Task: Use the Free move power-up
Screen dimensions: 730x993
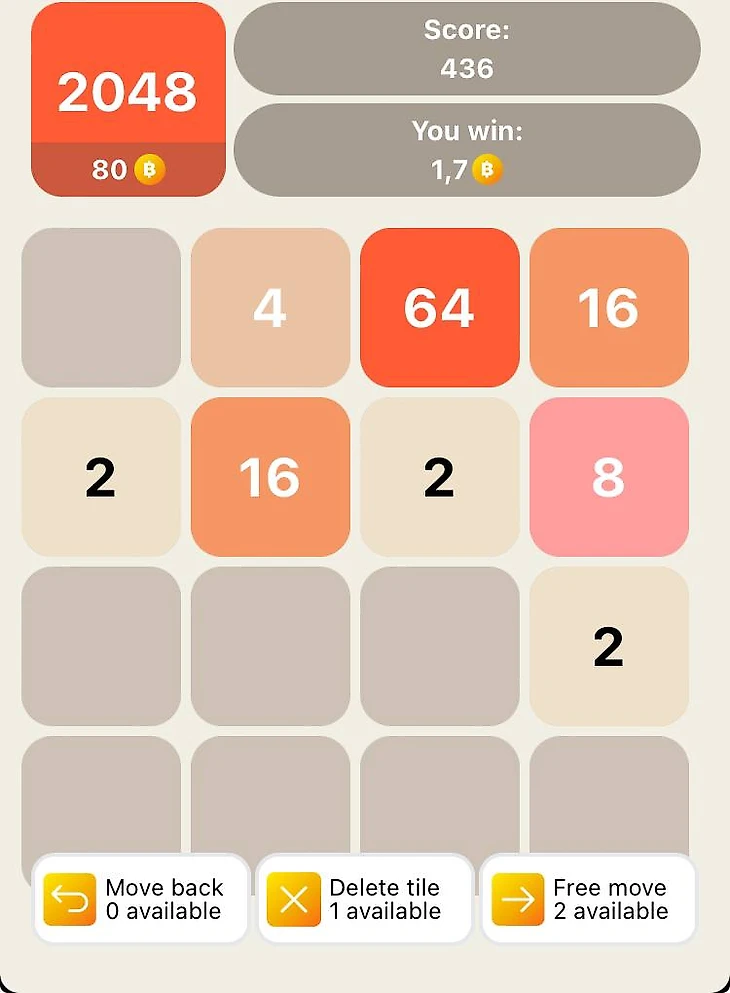Action: [x=588, y=899]
